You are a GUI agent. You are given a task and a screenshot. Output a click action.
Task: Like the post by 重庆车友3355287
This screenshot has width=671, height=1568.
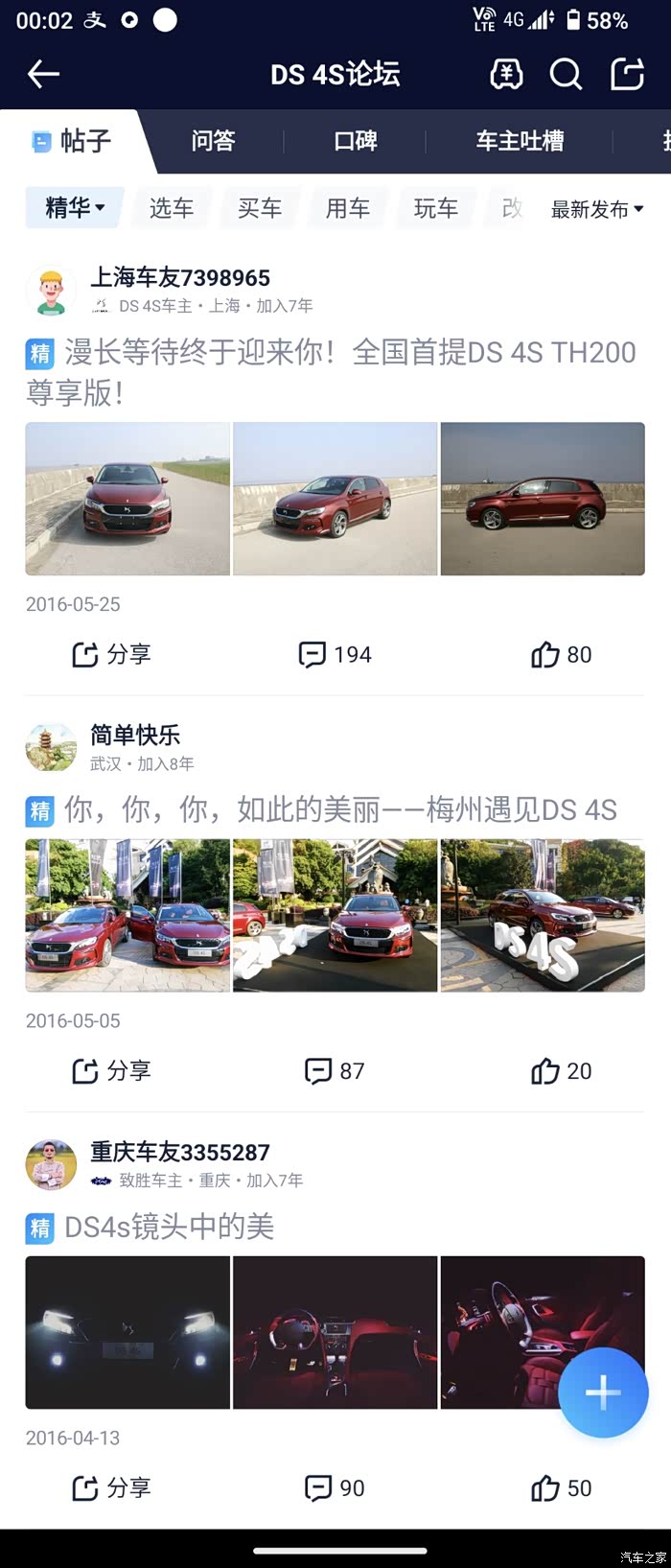tap(562, 1488)
